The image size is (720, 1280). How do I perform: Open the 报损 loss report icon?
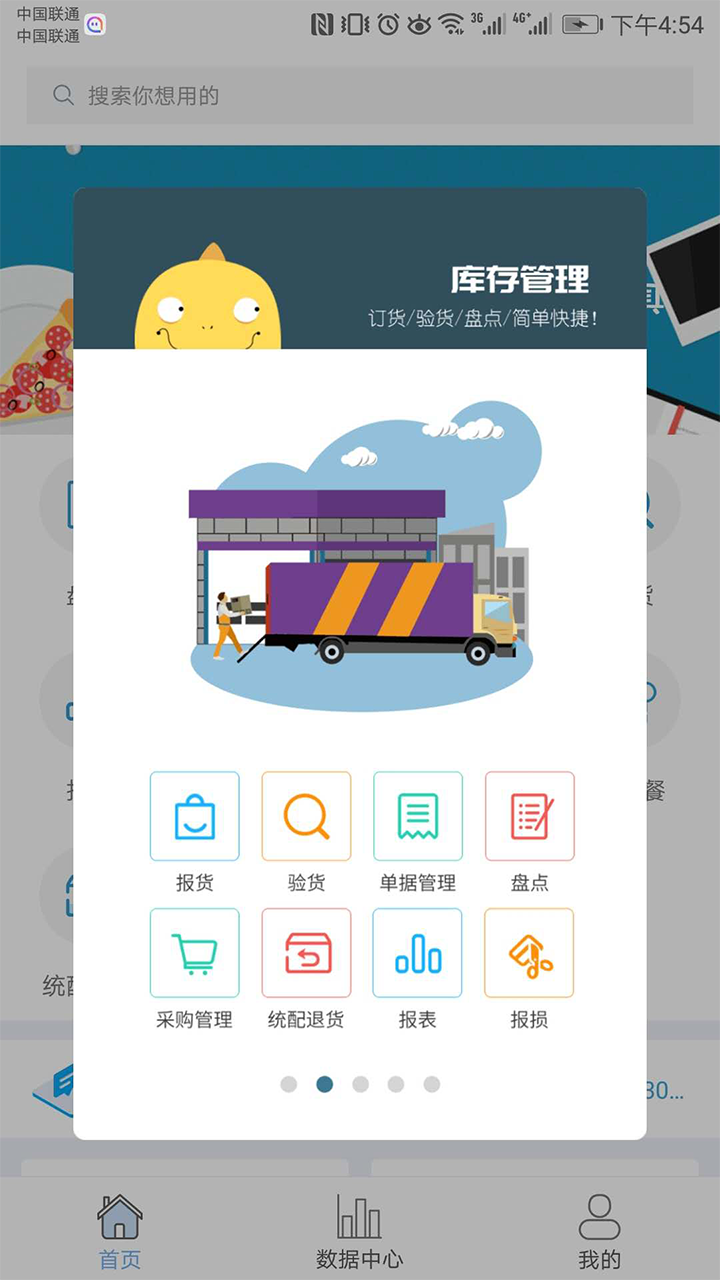point(529,953)
